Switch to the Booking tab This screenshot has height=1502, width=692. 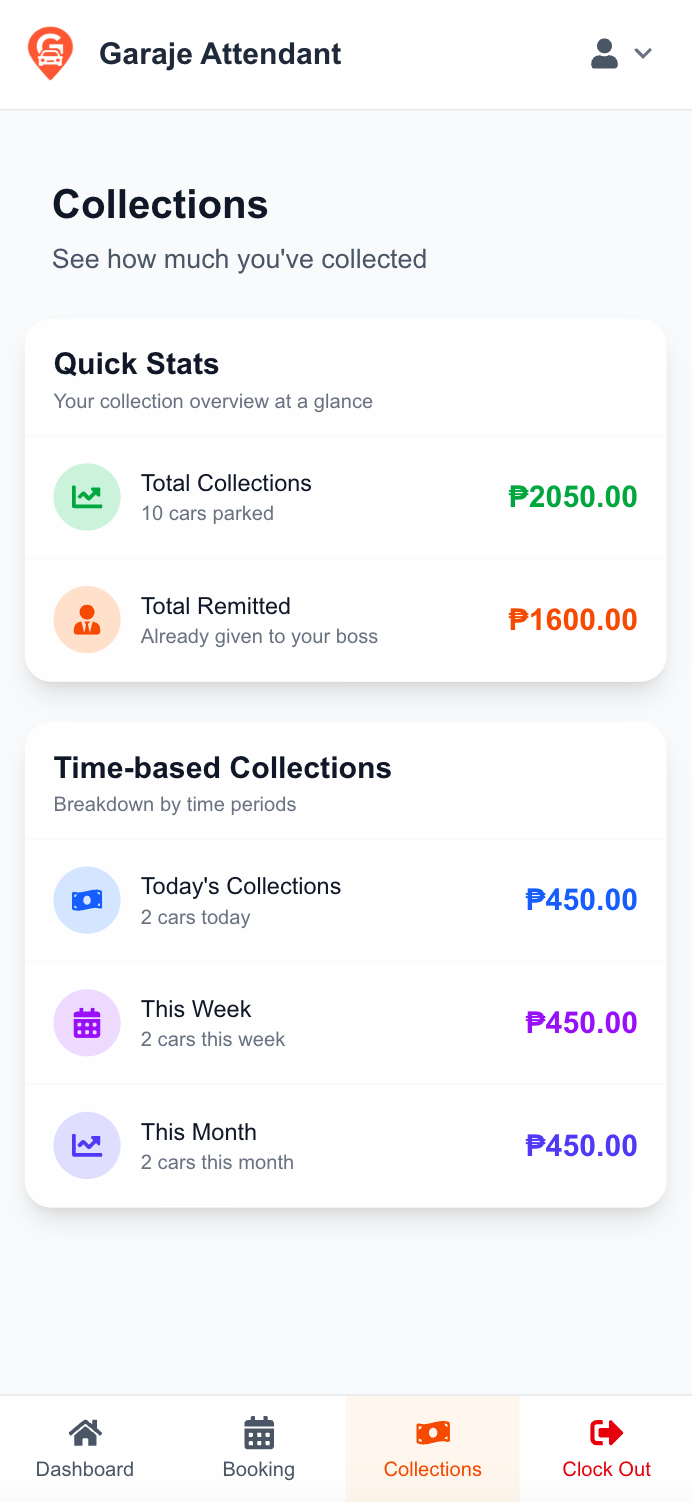coord(259,1448)
